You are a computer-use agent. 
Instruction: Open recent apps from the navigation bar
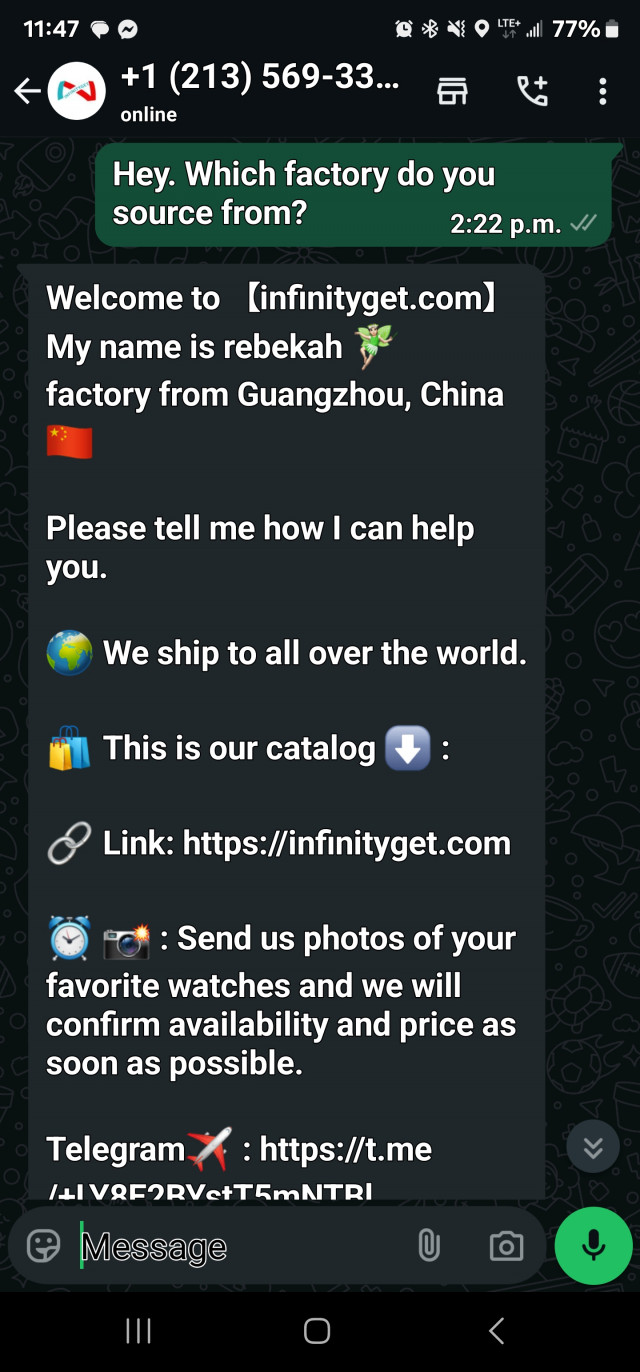coord(138,1330)
